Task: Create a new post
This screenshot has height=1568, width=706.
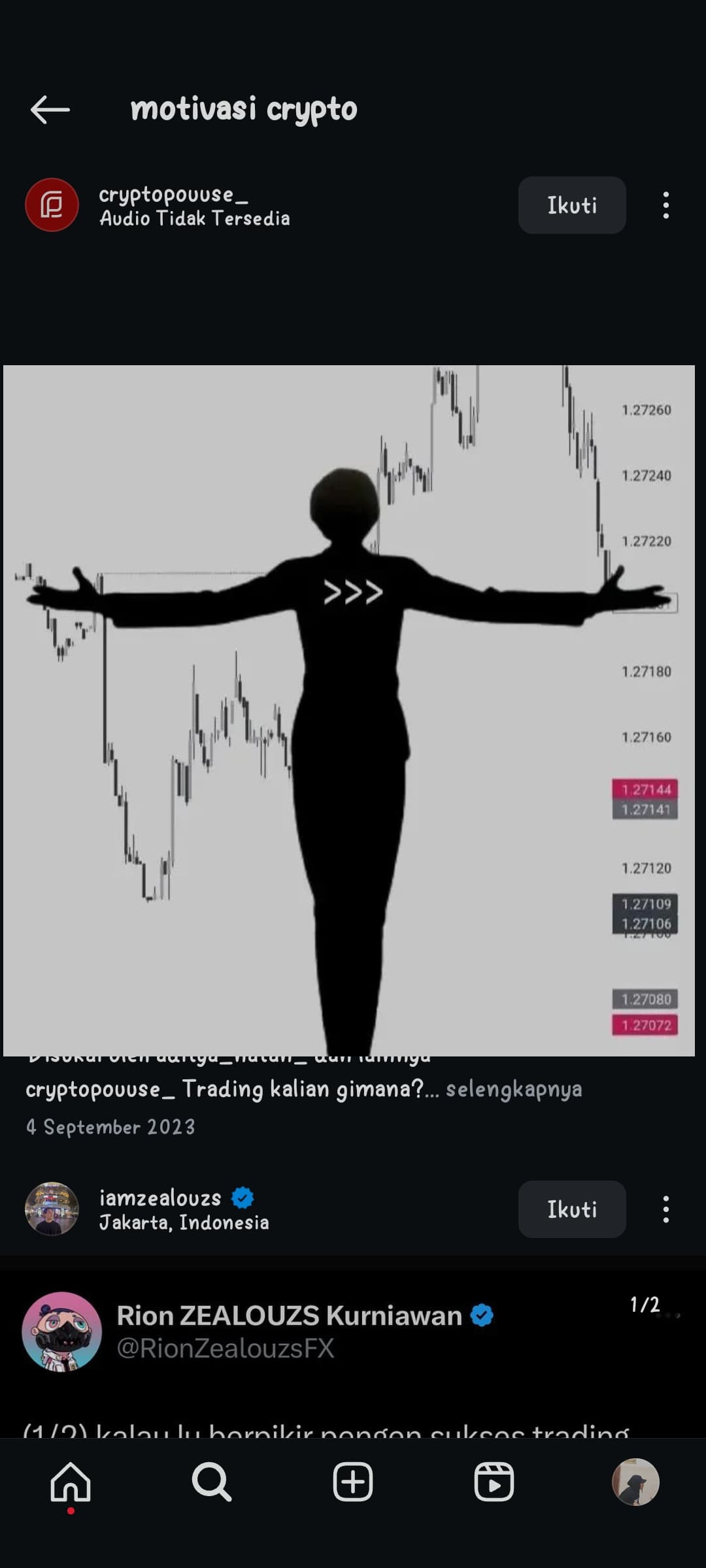Action: coord(353,1482)
